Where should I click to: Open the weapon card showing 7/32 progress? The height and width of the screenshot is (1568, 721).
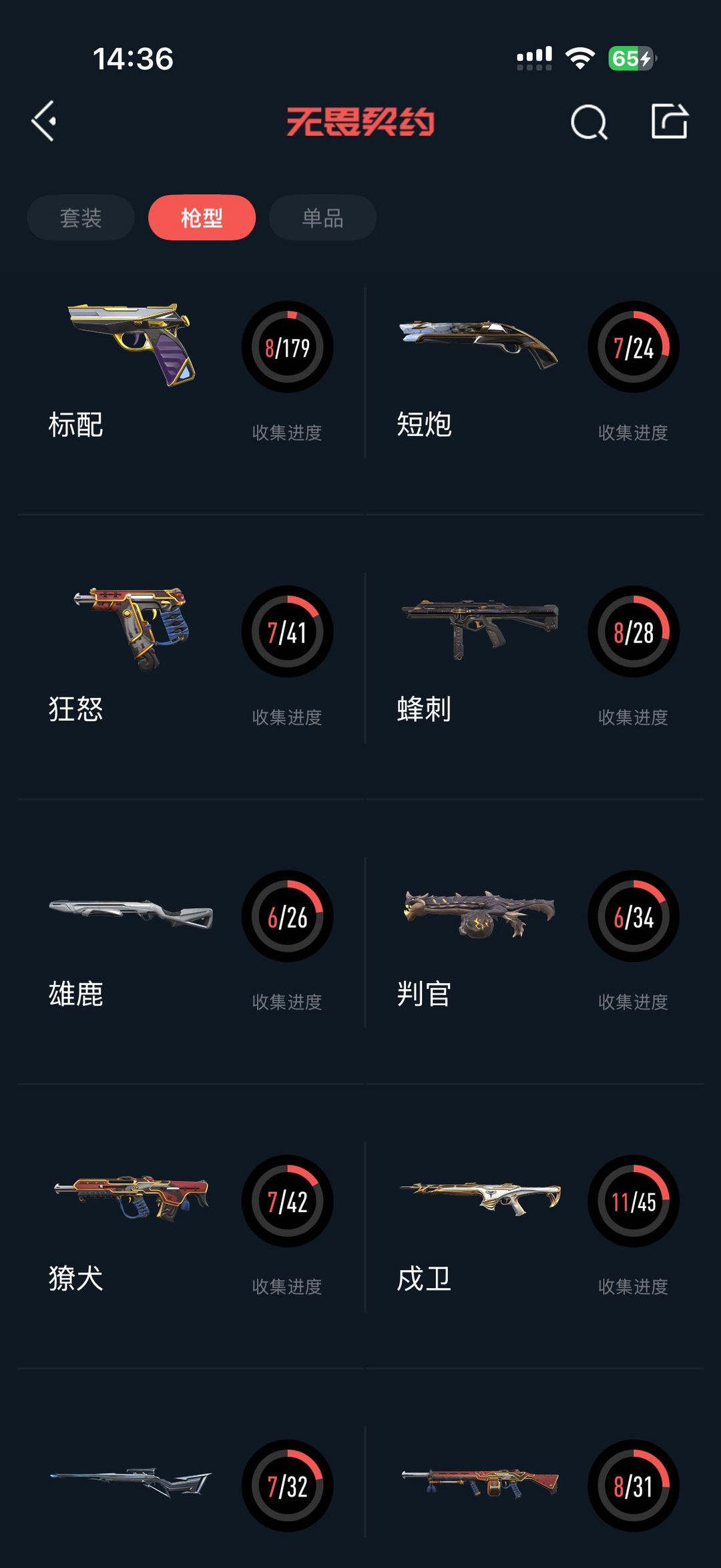pos(190,1486)
